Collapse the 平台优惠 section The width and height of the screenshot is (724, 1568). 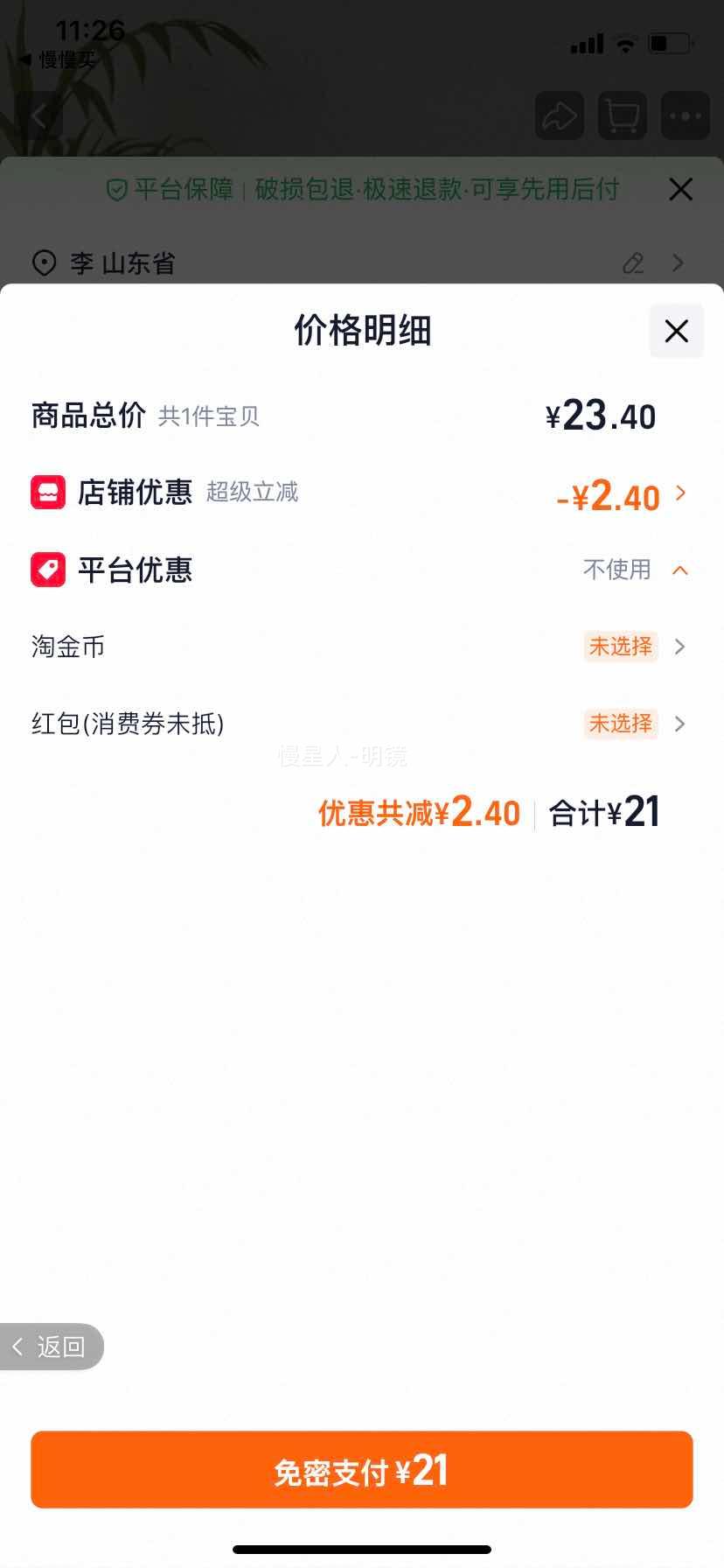coord(679,570)
